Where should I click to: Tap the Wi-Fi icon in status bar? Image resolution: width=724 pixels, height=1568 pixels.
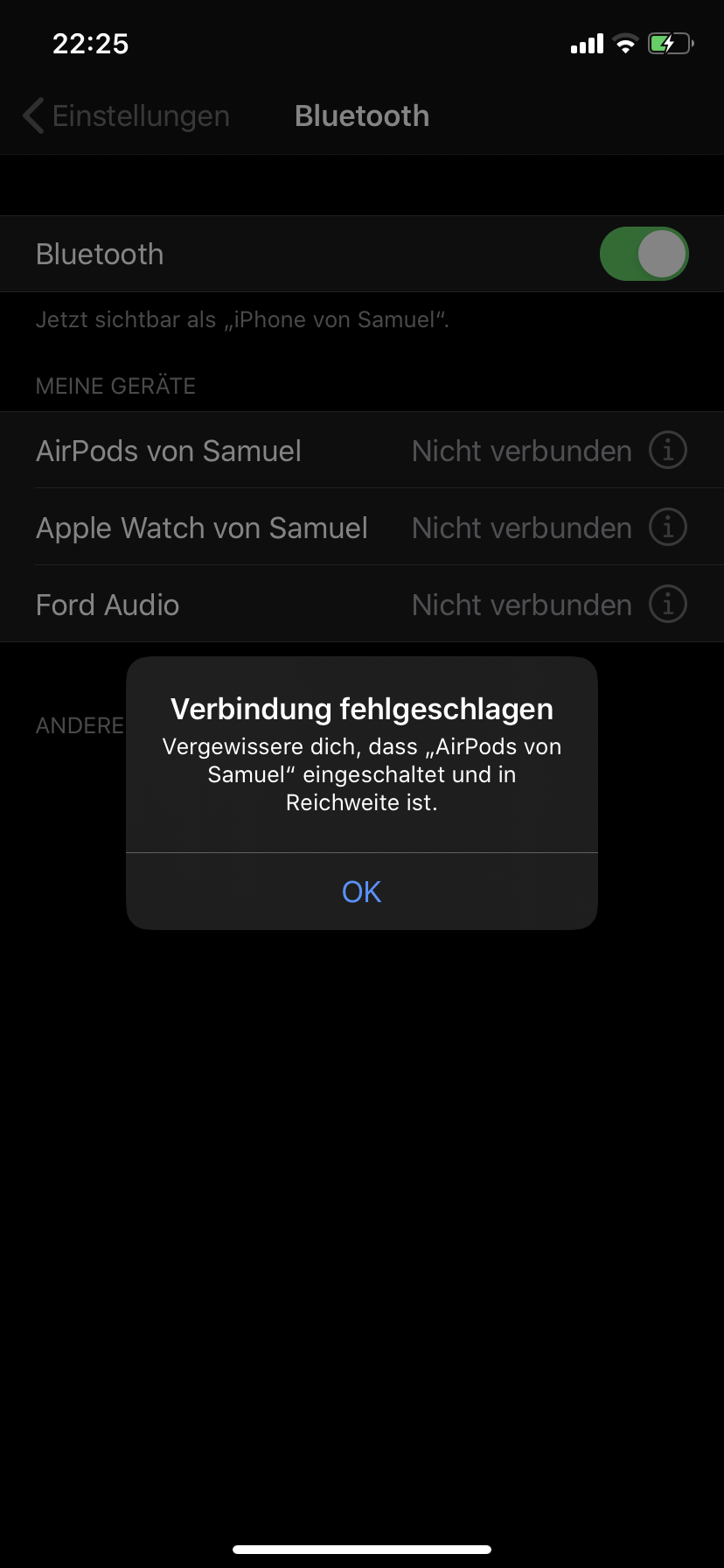click(x=626, y=43)
